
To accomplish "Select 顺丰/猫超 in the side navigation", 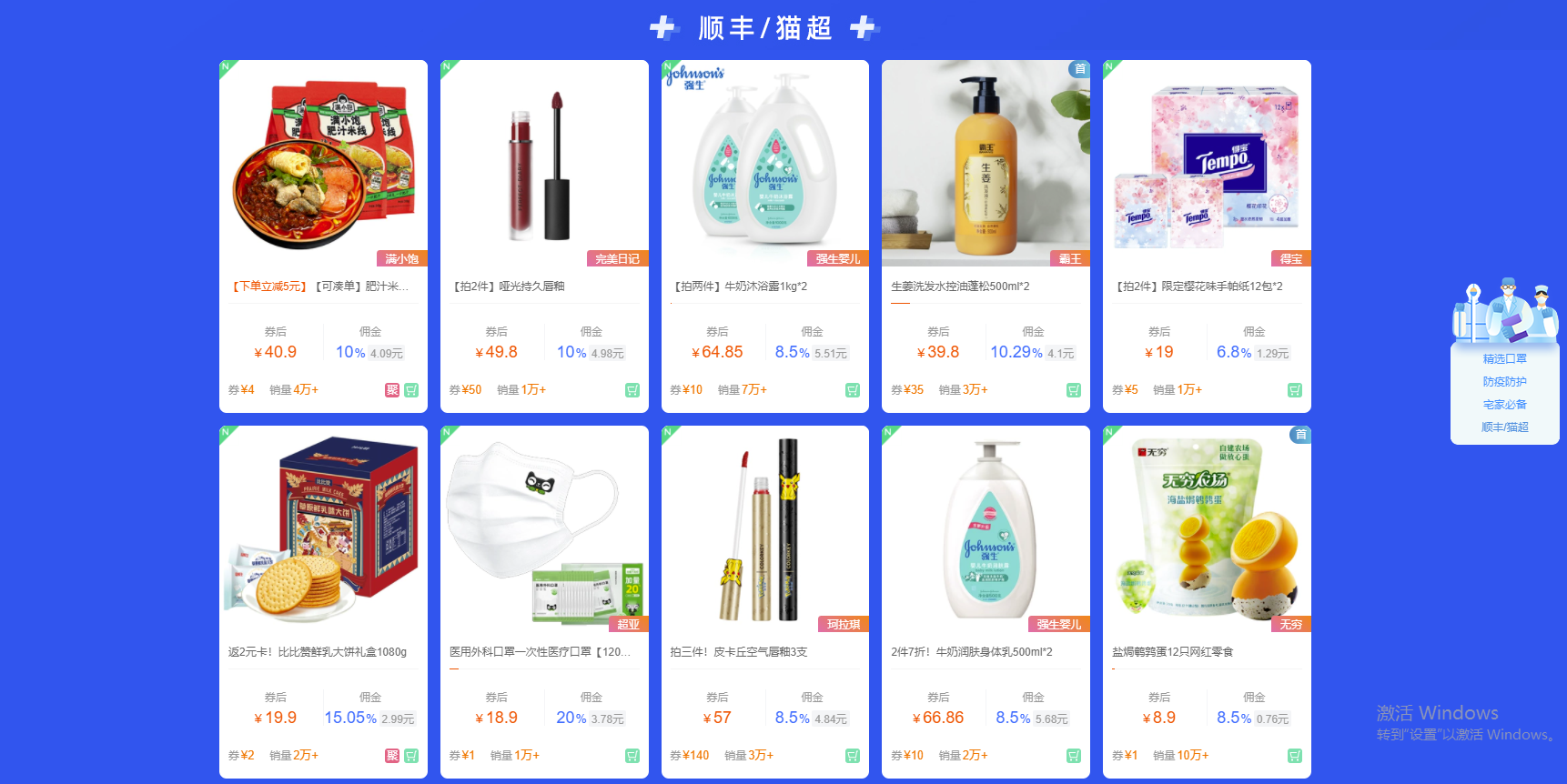I will pyautogui.click(x=1504, y=427).
